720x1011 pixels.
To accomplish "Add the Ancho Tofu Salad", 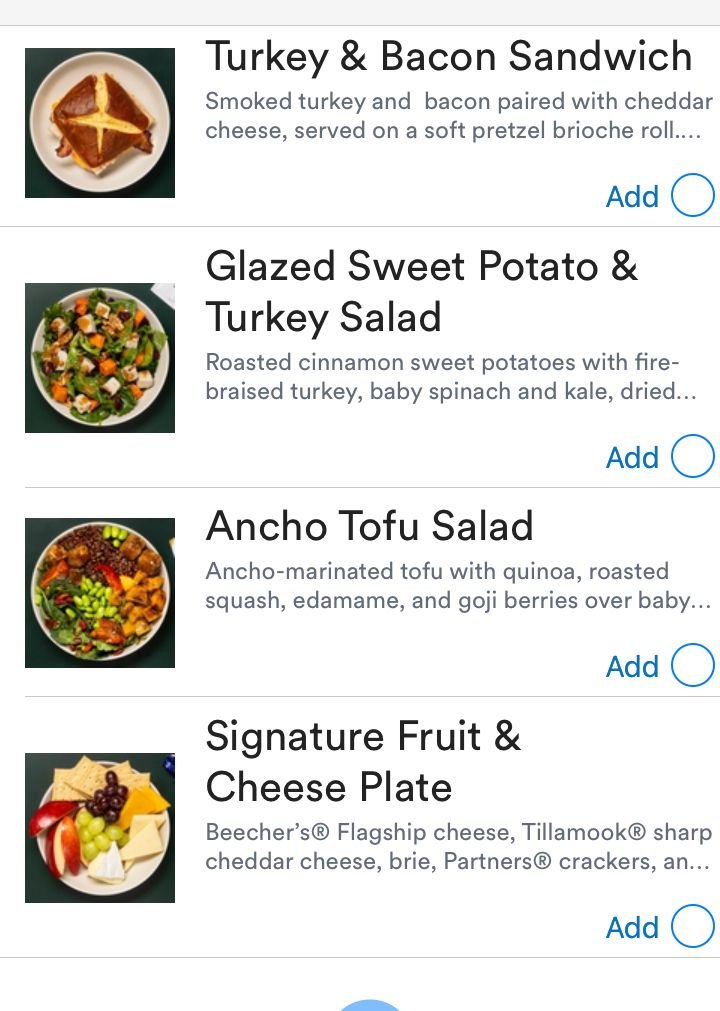I will pyautogui.click(x=692, y=666).
